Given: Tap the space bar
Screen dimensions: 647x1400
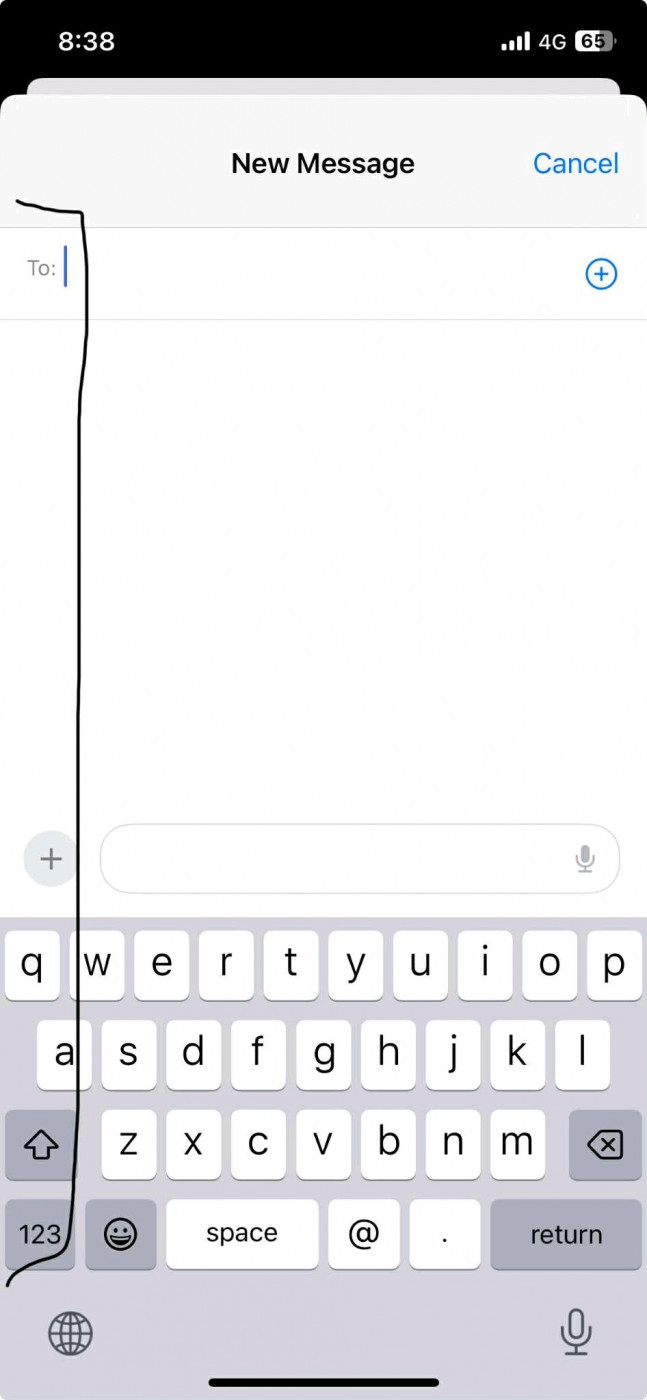Looking at the screenshot, I should pyautogui.click(x=242, y=1234).
